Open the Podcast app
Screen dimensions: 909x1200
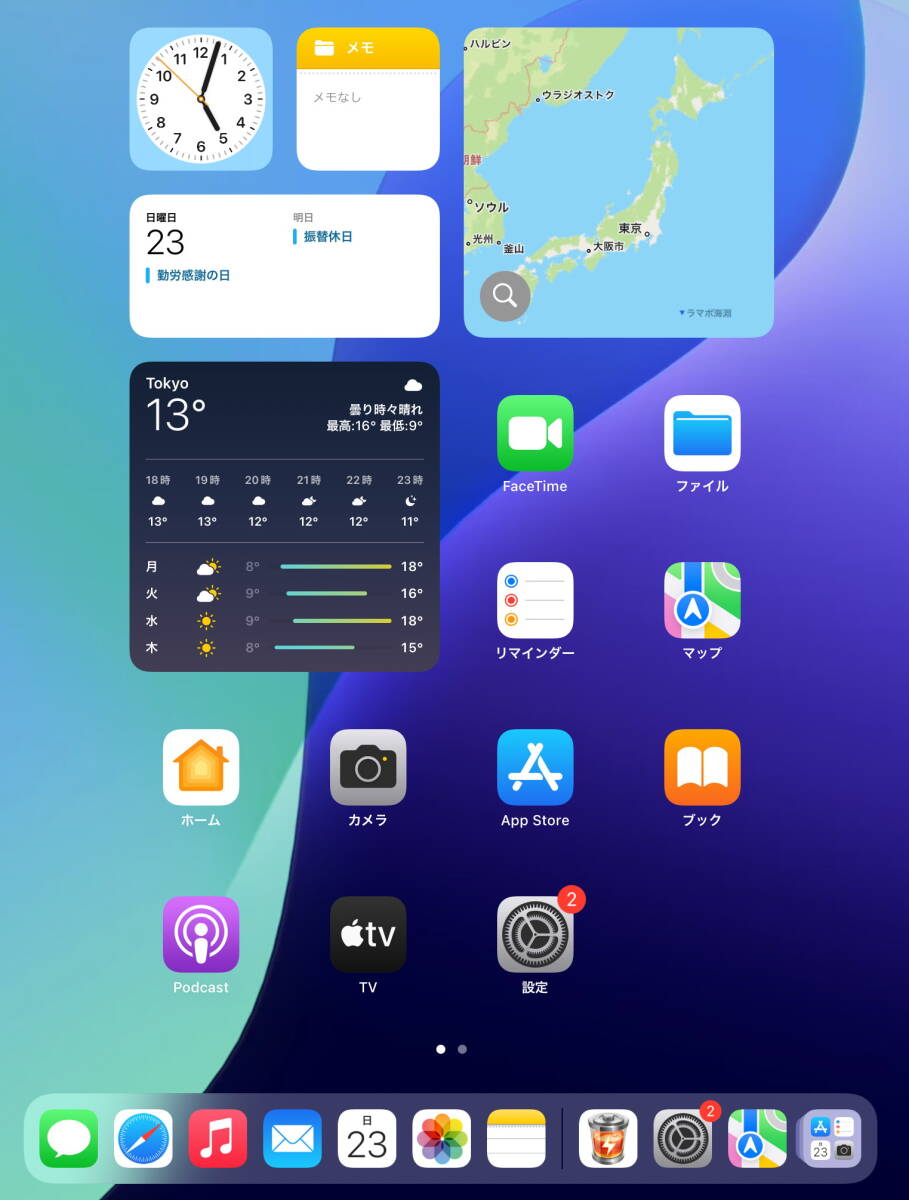(201, 934)
